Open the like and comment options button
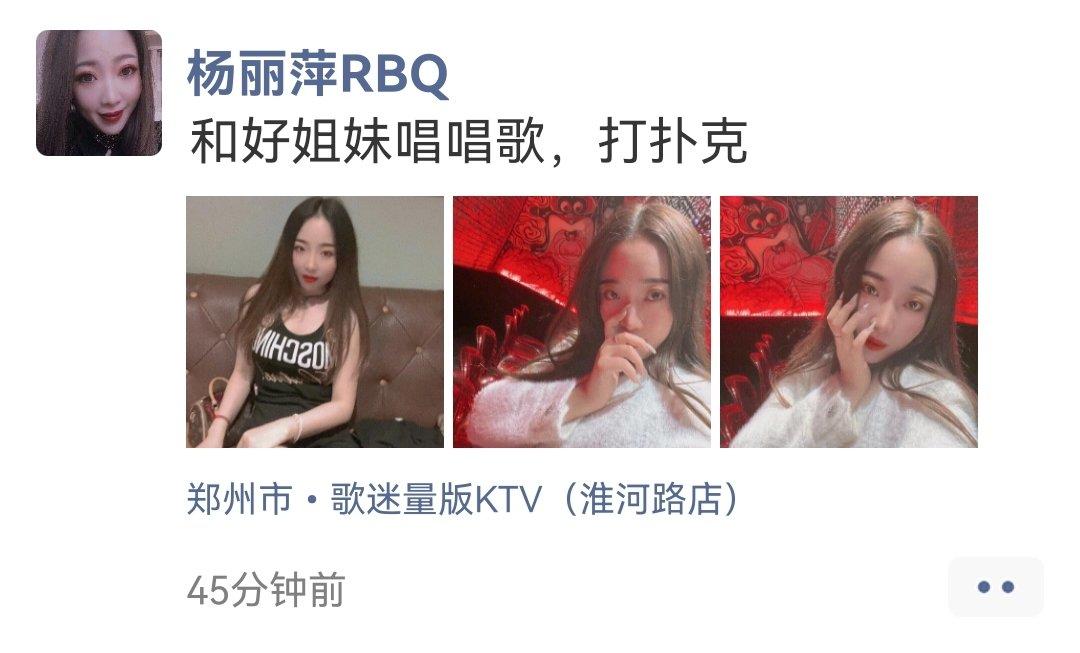This screenshot has height=653, width=1080. click(x=995, y=587)
